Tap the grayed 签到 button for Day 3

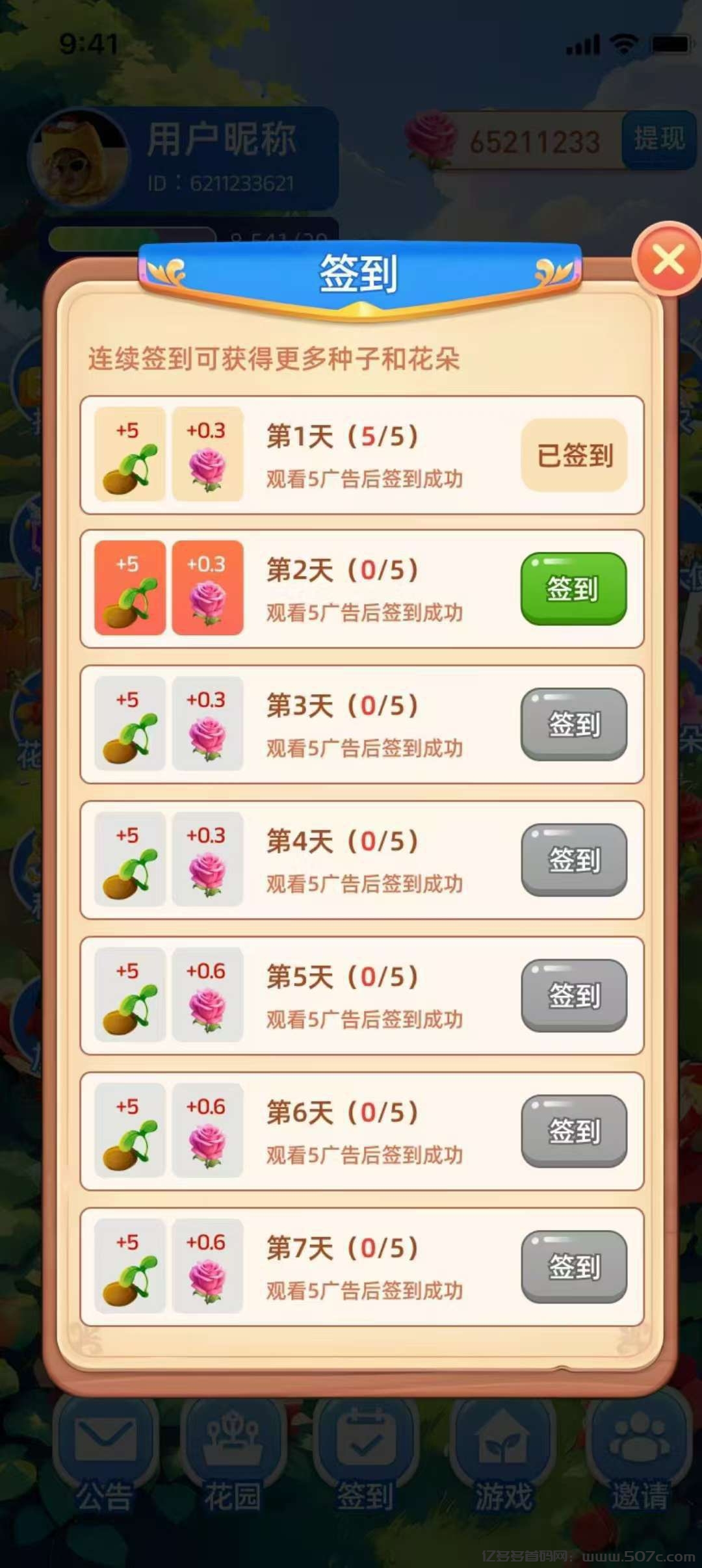[575, 724]
